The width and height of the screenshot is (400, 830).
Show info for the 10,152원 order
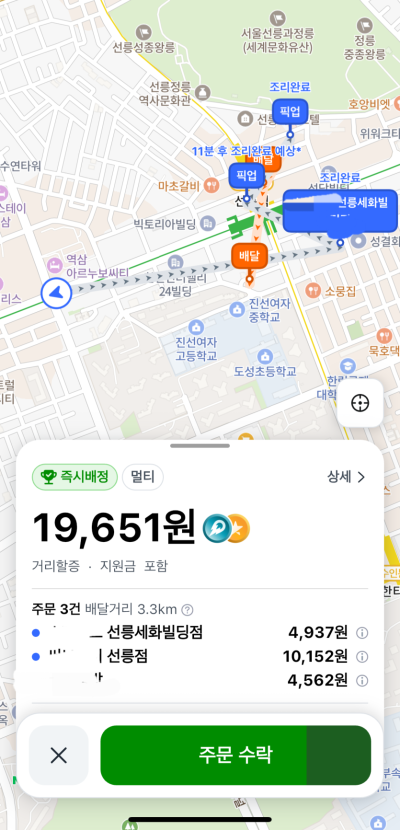tap(362, 656)
